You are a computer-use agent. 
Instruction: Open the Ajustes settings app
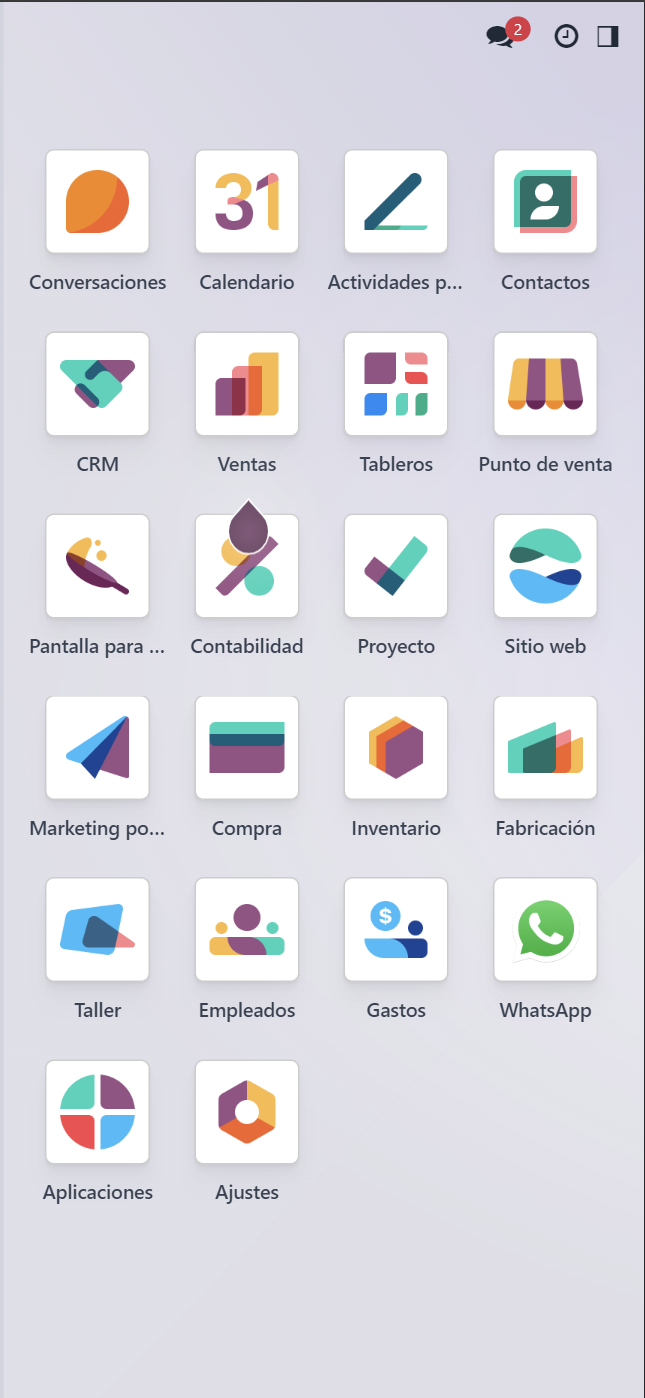click(x=247, y=1112)
